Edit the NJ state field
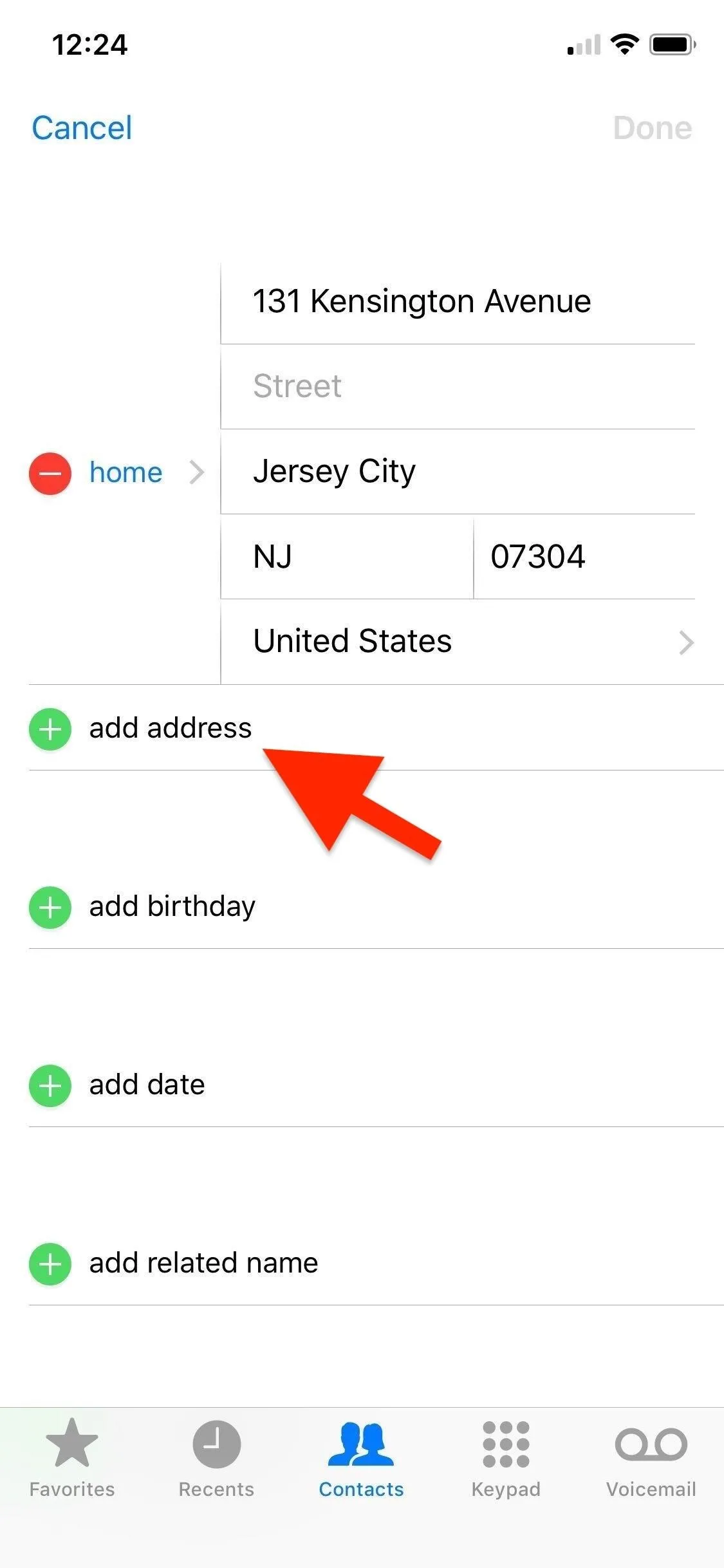The width and height of the screenshot is (724, 1568). tap(347, 557)
